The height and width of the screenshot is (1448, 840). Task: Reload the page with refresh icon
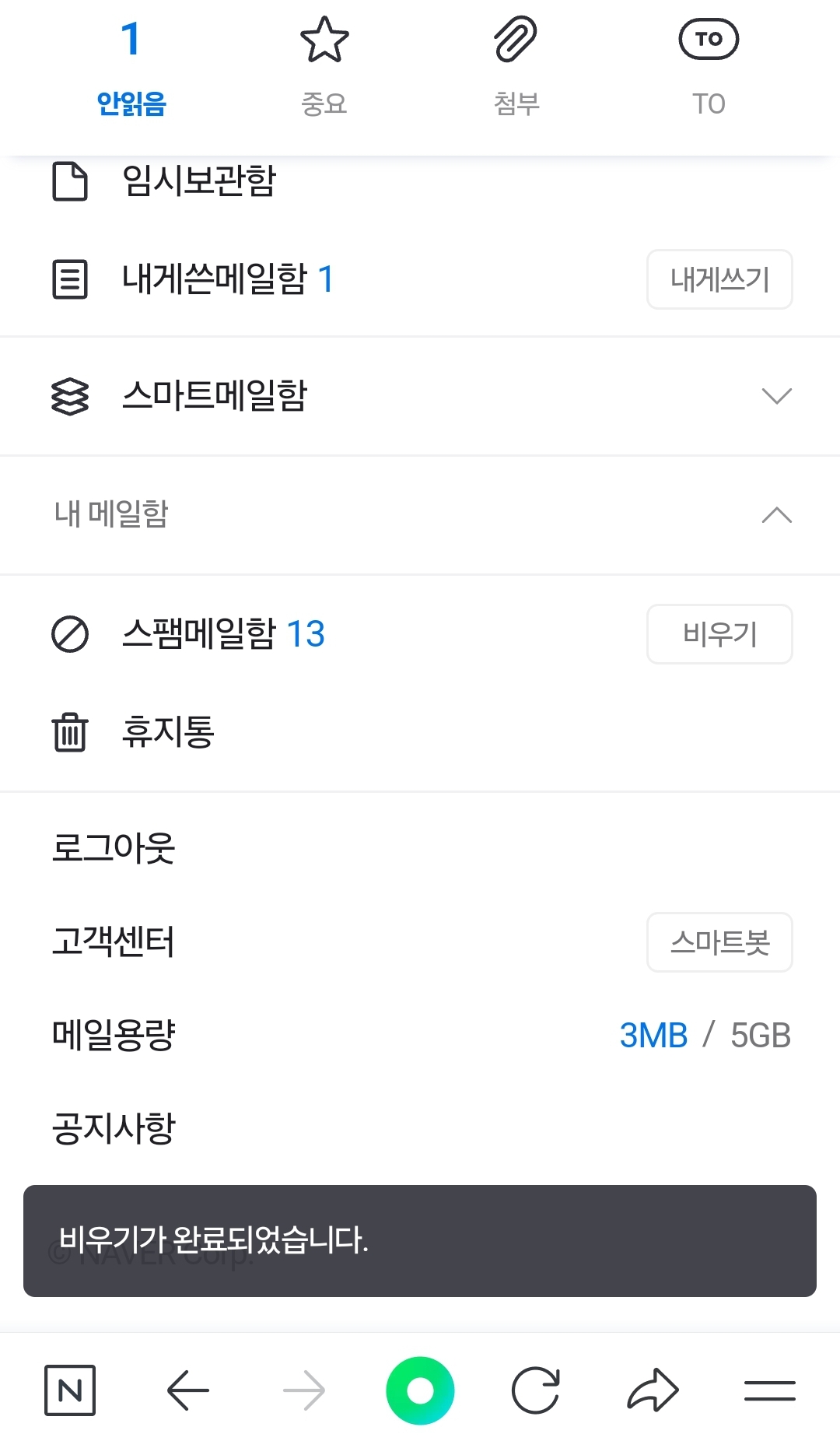[536, 1390]
